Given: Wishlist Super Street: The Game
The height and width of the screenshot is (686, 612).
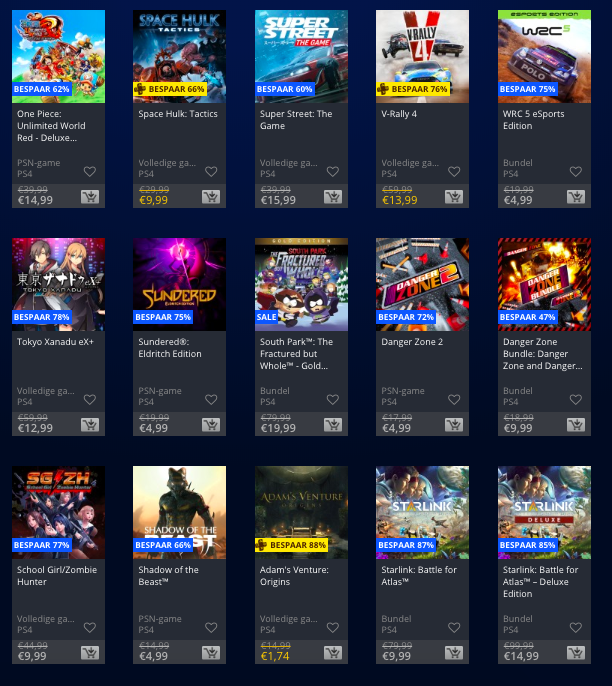Looking at the screenshot, I should pos(333,171).
